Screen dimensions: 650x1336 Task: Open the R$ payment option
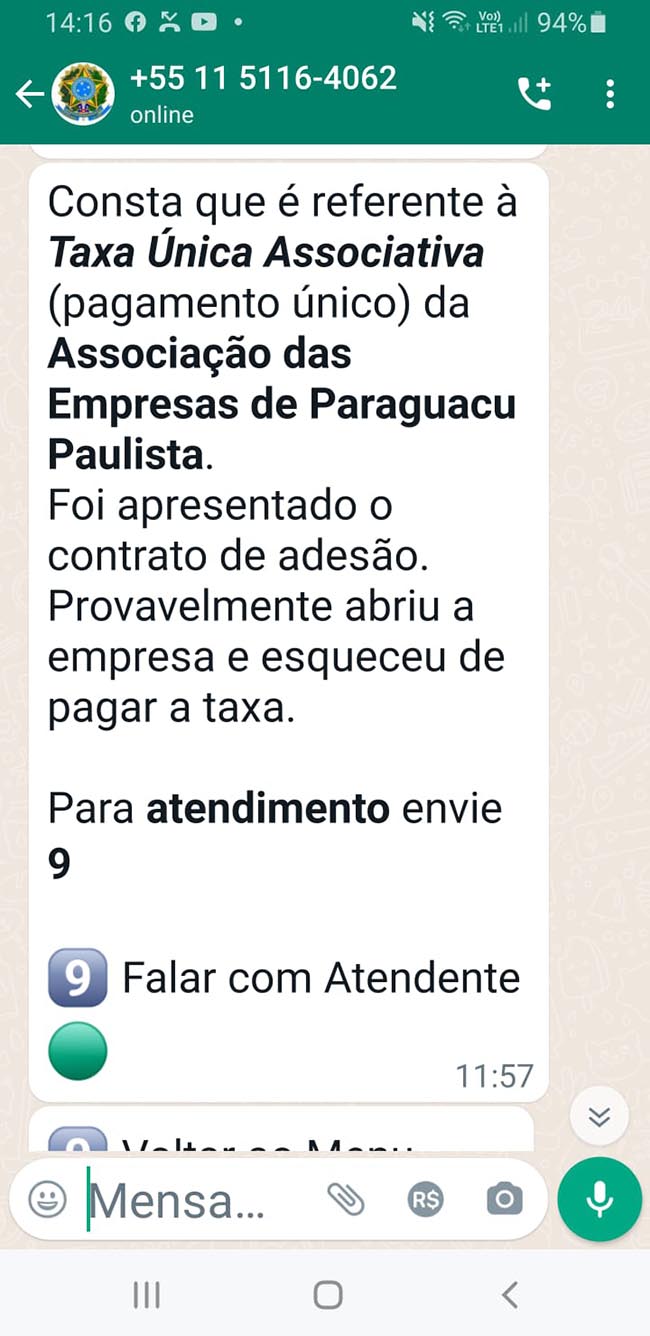click(425, 1198)
